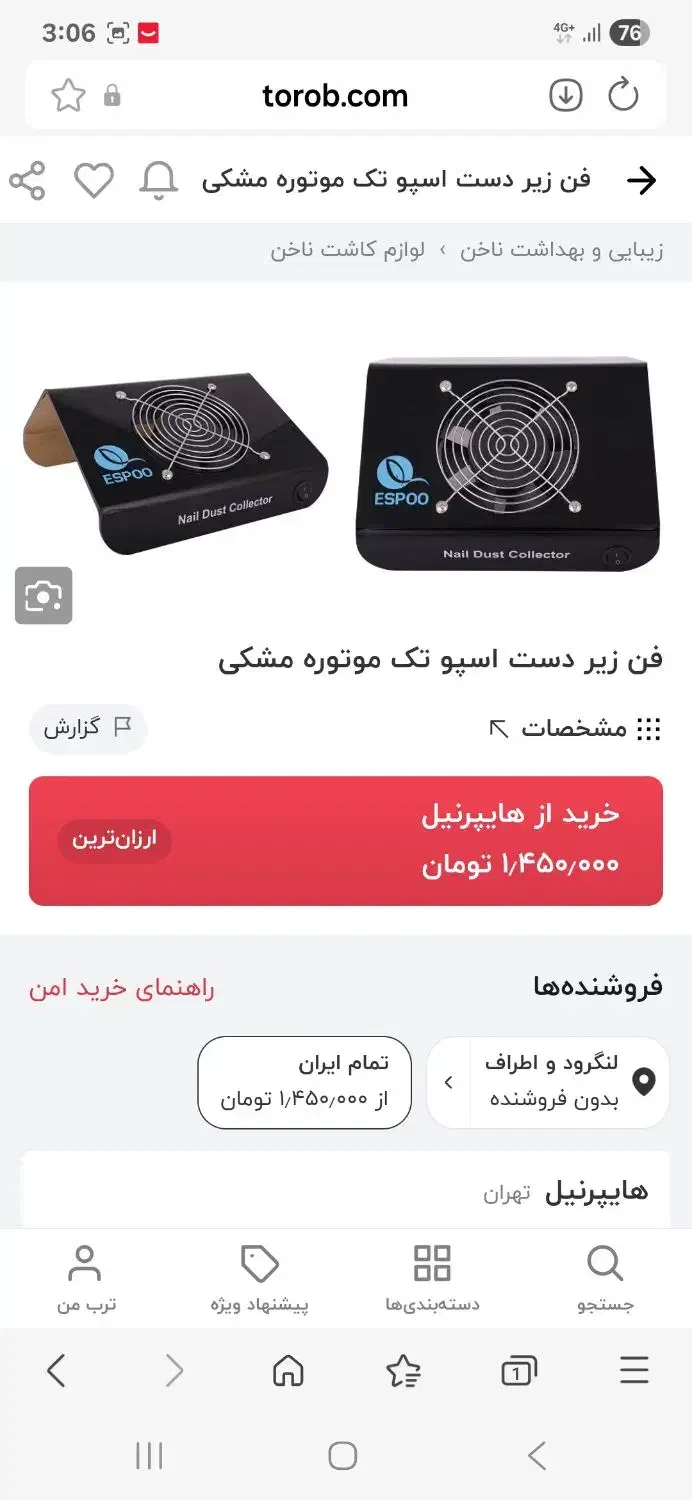Add product to favorites with heart icon
Screen dimensions: 692x1500
tap(94, 181)
